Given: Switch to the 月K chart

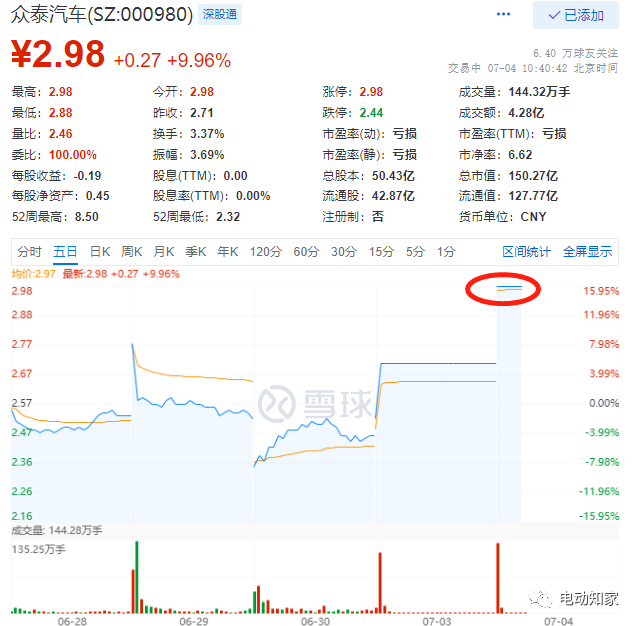Looking at the screenshot, I should (165, 252).
